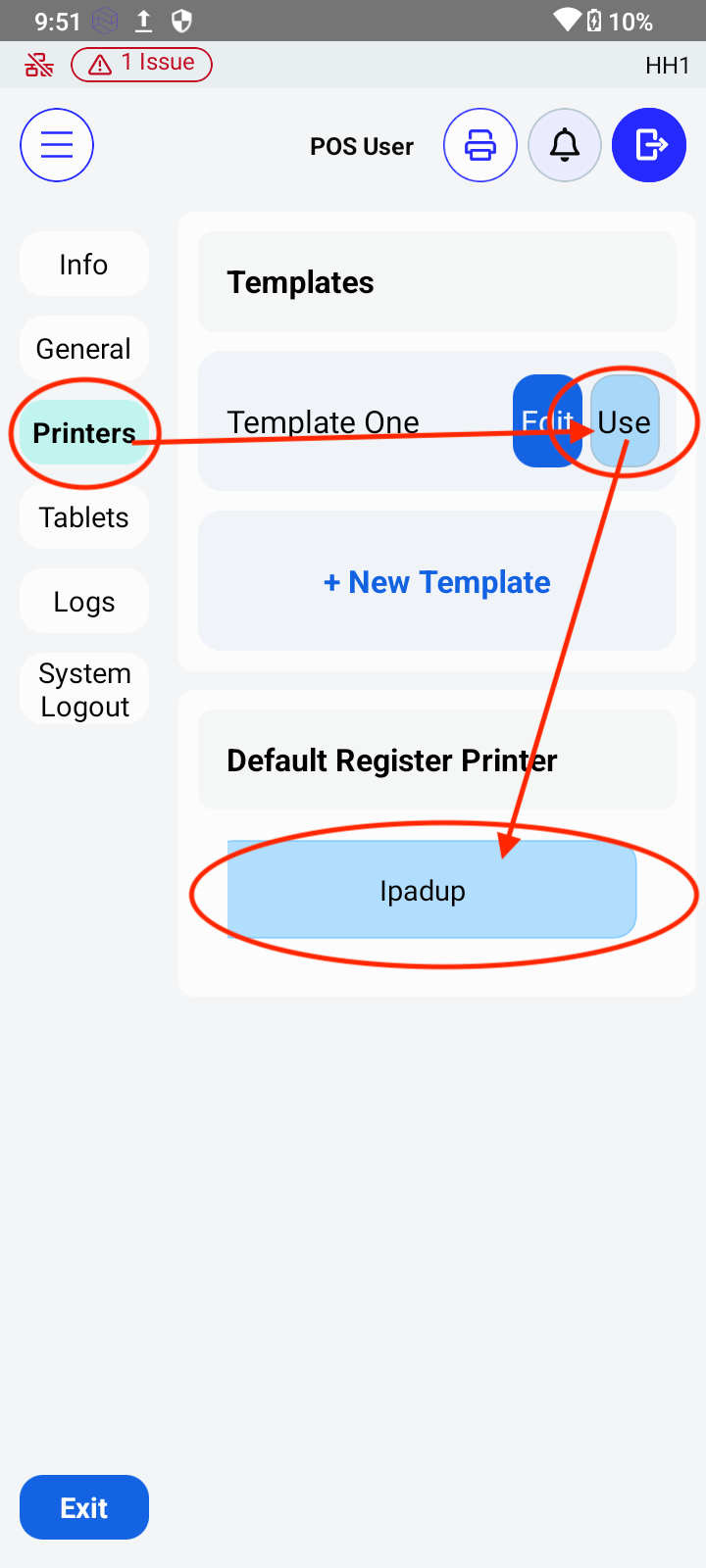Switch to the Info section
This screenshot has width=706, height=1568.
pyautogui.click(x=83, y=265)
